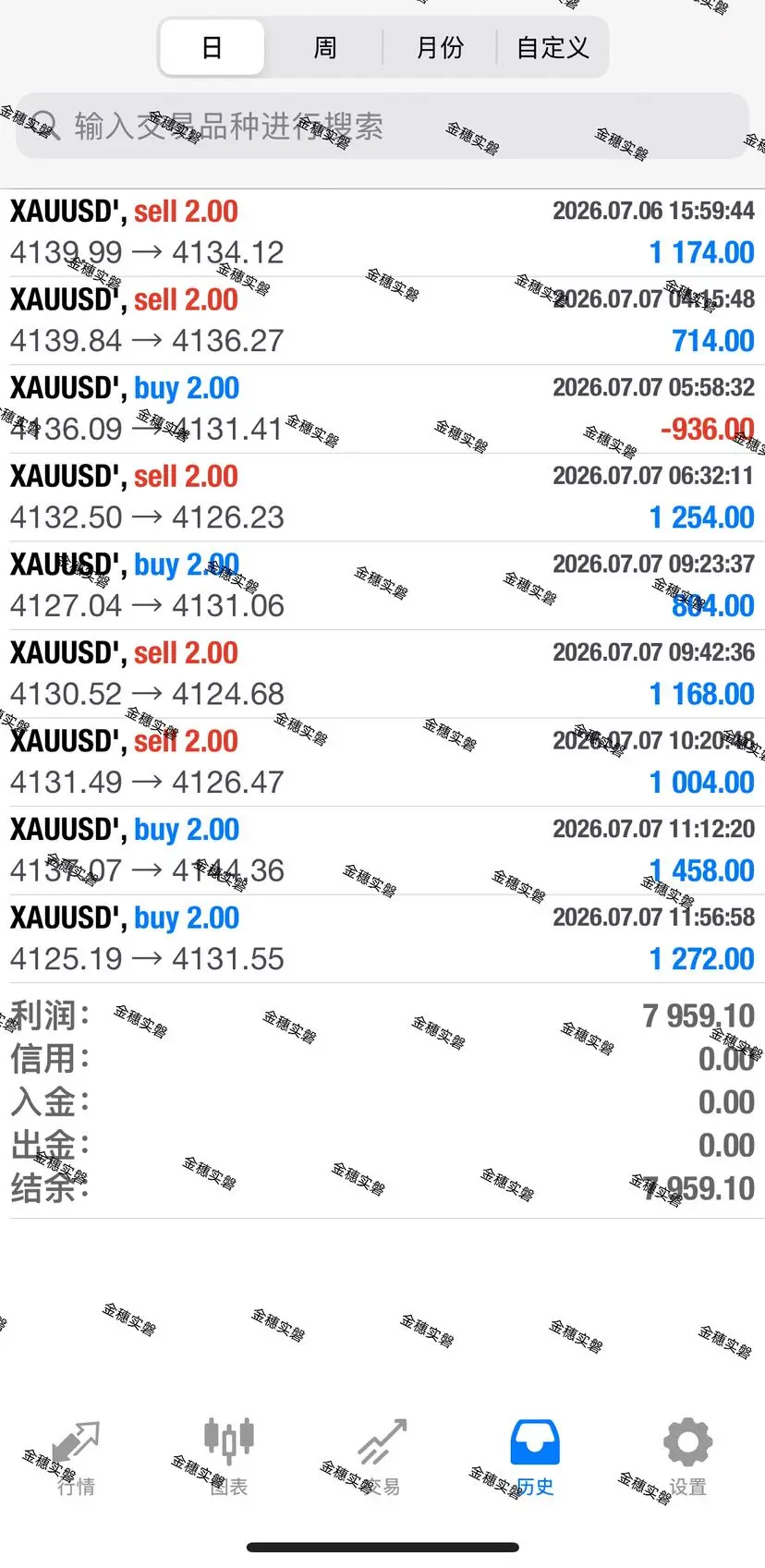Viewport: 765px width, 1568px height.
Task: Open the sell trade closed at 15:59:44
Action: point(382,233)
